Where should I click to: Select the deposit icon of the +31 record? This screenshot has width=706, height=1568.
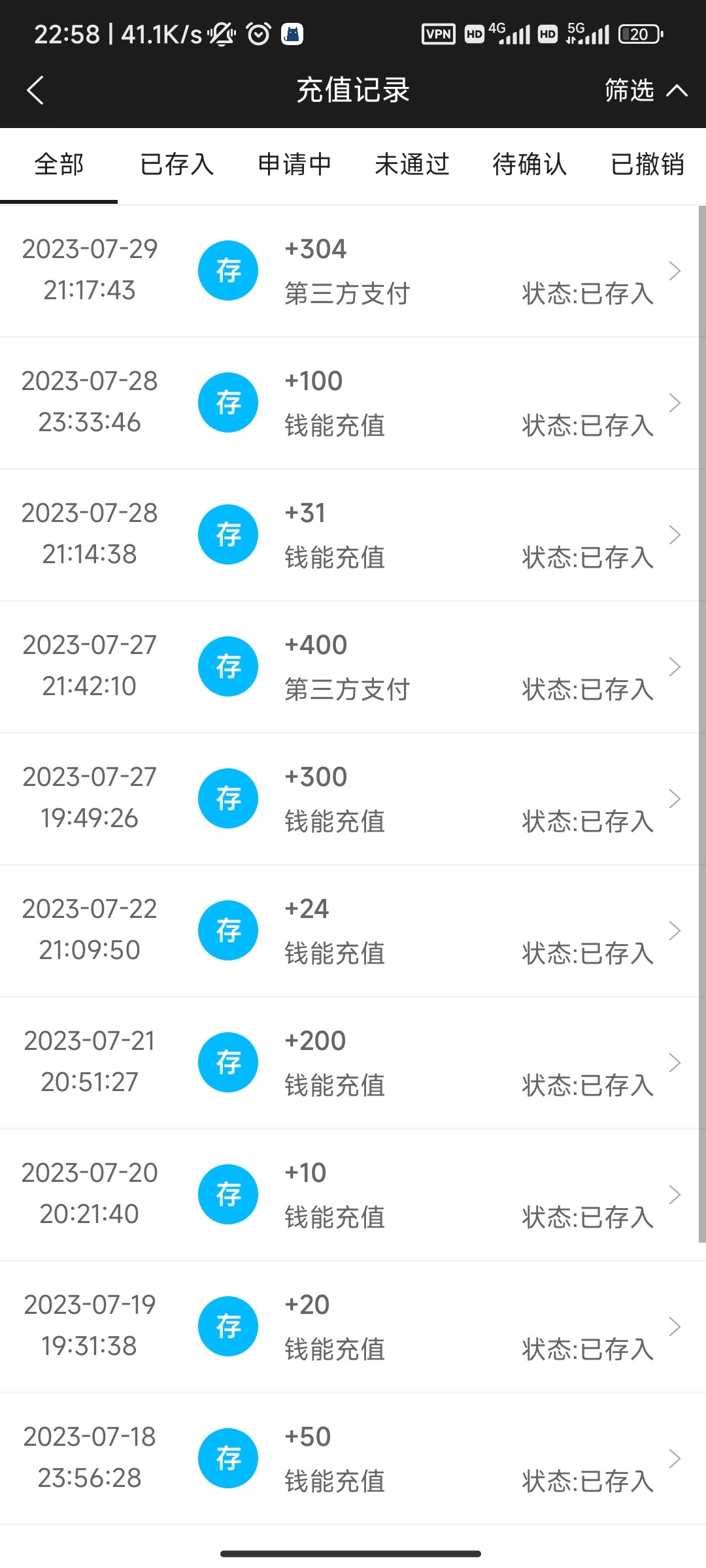point(227,534)
